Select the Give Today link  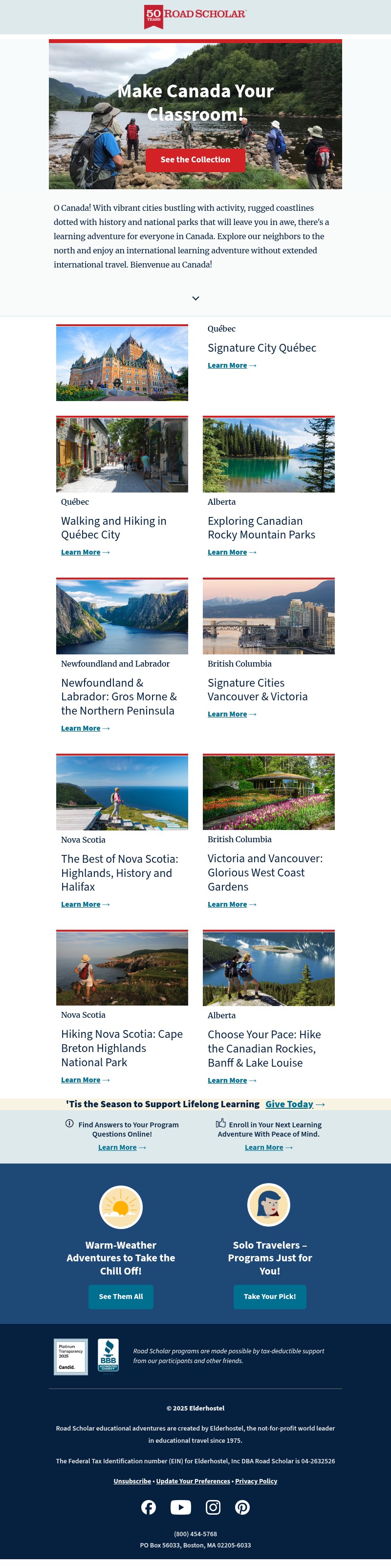click(x=289, y=1104)
